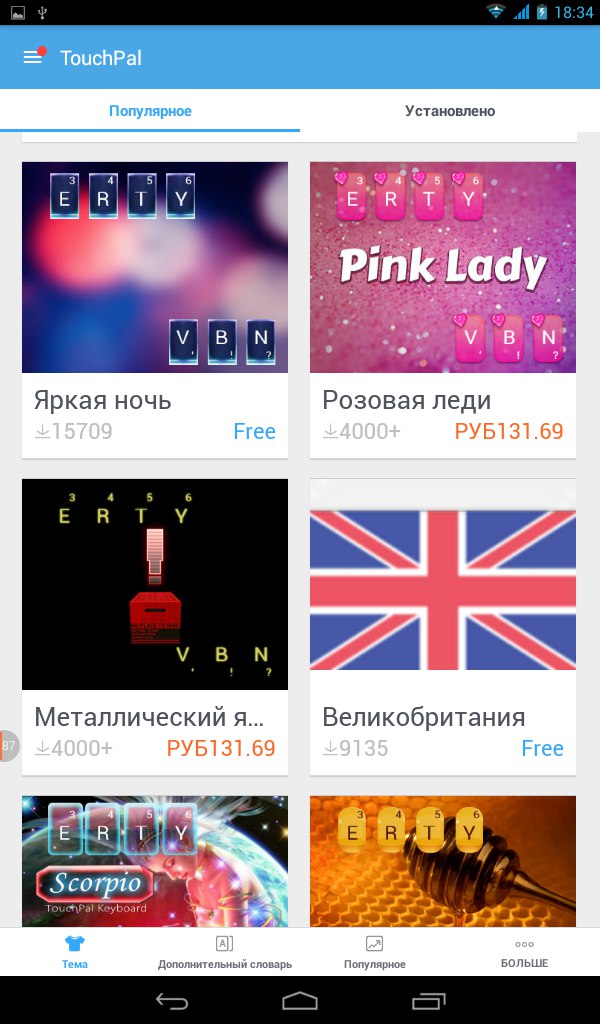Open the TouchPal drawer menu
The width and height of the screenshot is (600, 1024).
click(33, 58)
